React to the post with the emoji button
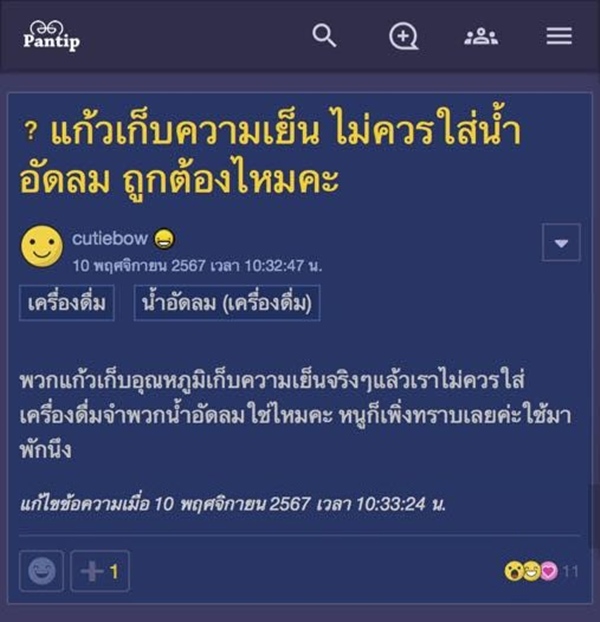Screen dimensions: 600x622 (x=41, y=571)
